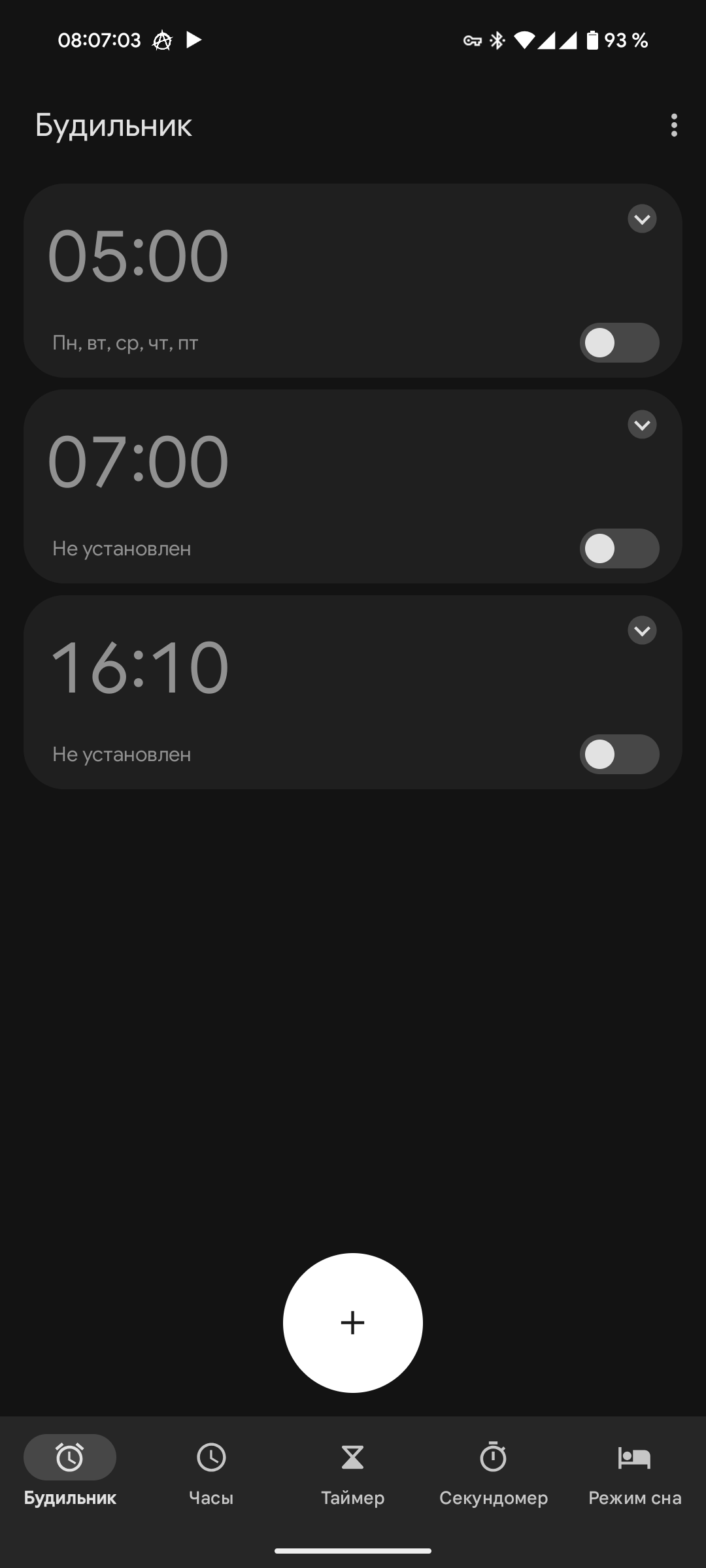
Task: Switch on the 16:10 alarm
Action: click(618, 754)
